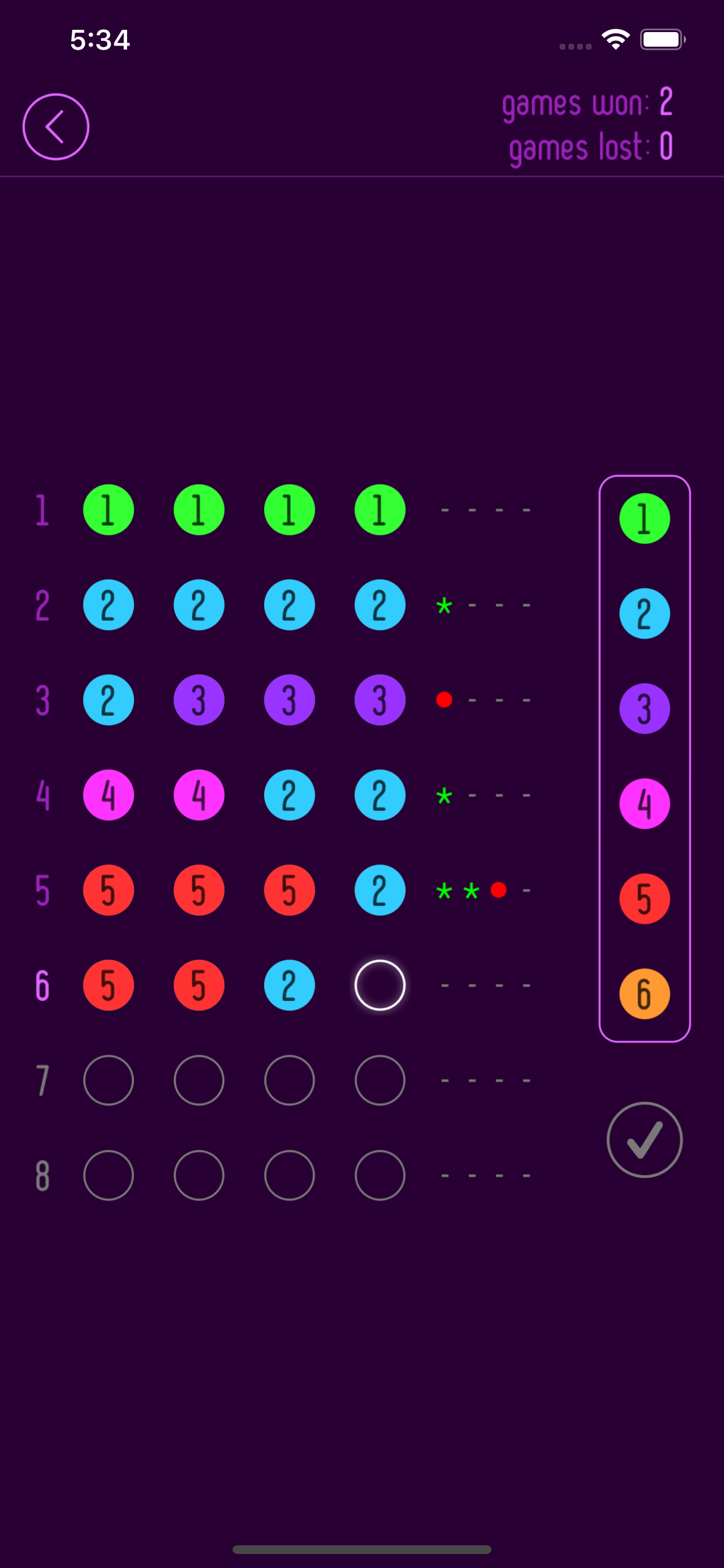The height and width of the screenshot is (1568, 724).
Task: Tap the checkmark submit icon
Action: [645, 1140]
